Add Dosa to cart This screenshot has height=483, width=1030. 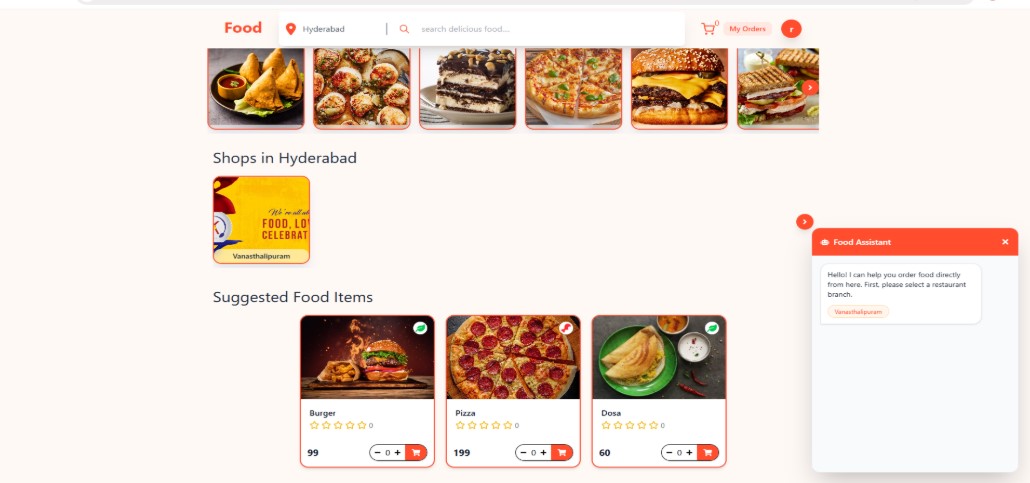pyautogui.click(x=708, y=453)
